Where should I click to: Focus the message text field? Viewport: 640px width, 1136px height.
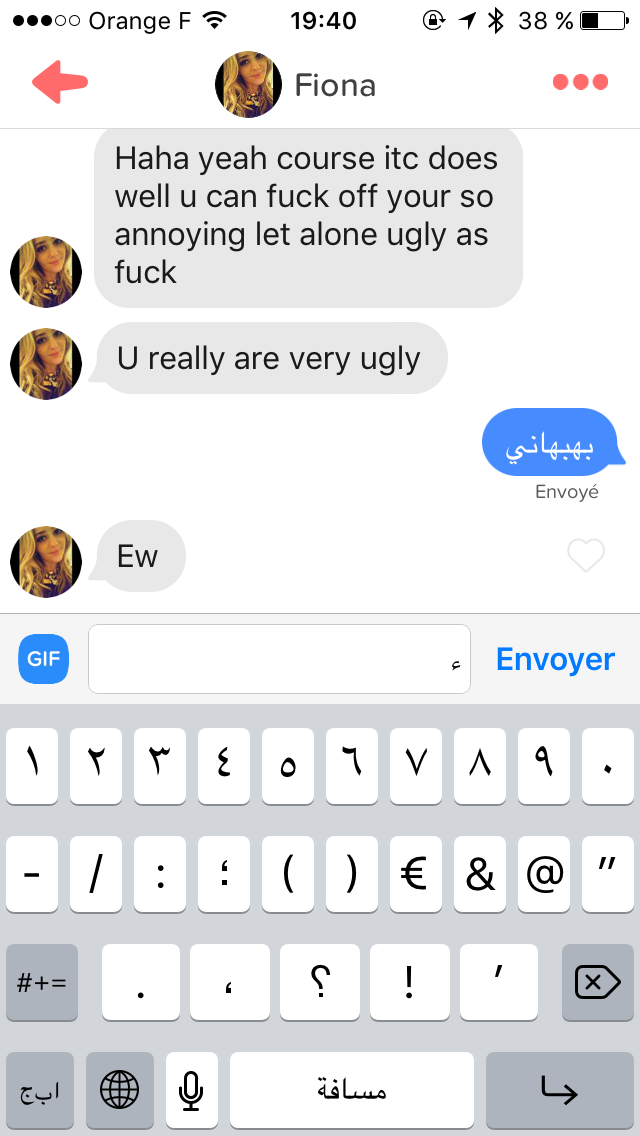279,659
